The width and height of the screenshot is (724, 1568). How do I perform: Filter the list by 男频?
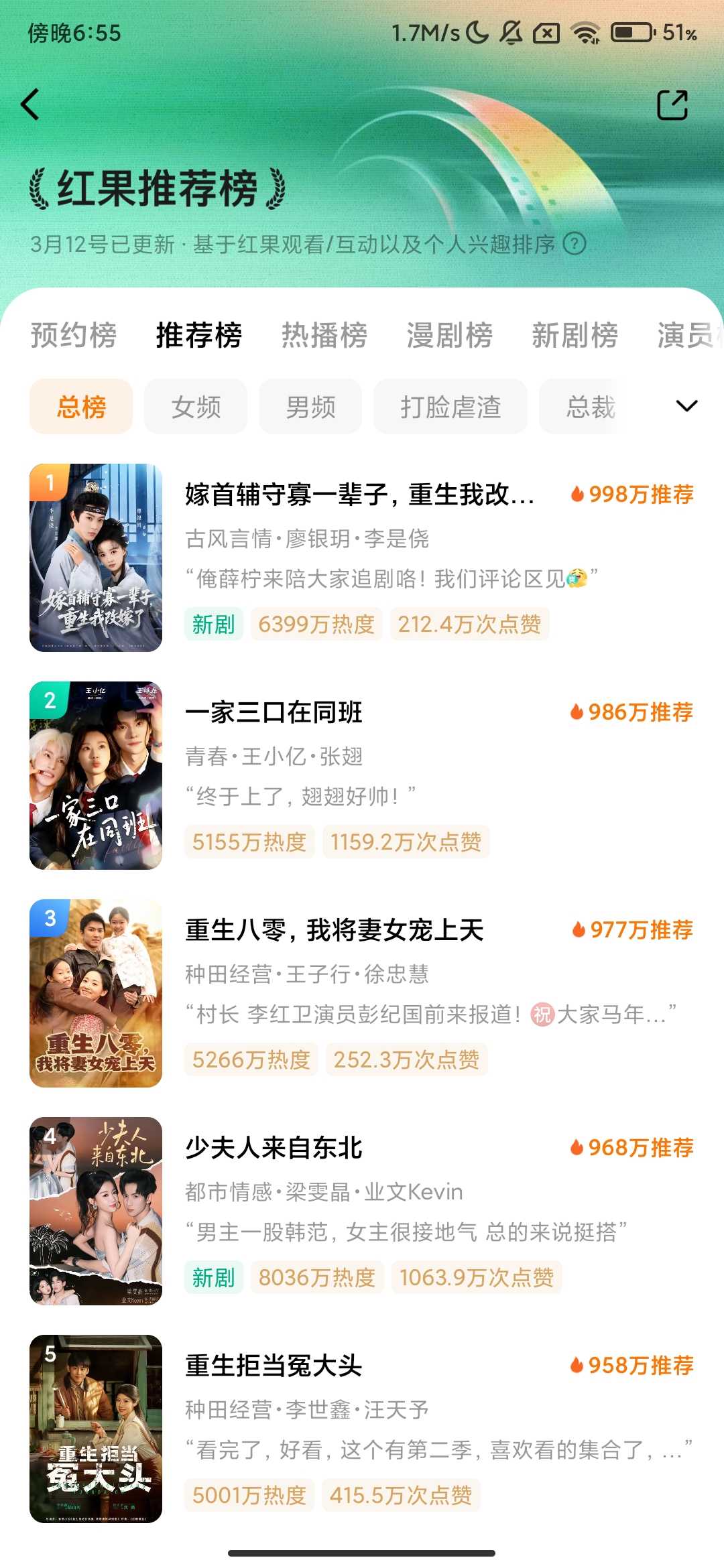[310, 407]
